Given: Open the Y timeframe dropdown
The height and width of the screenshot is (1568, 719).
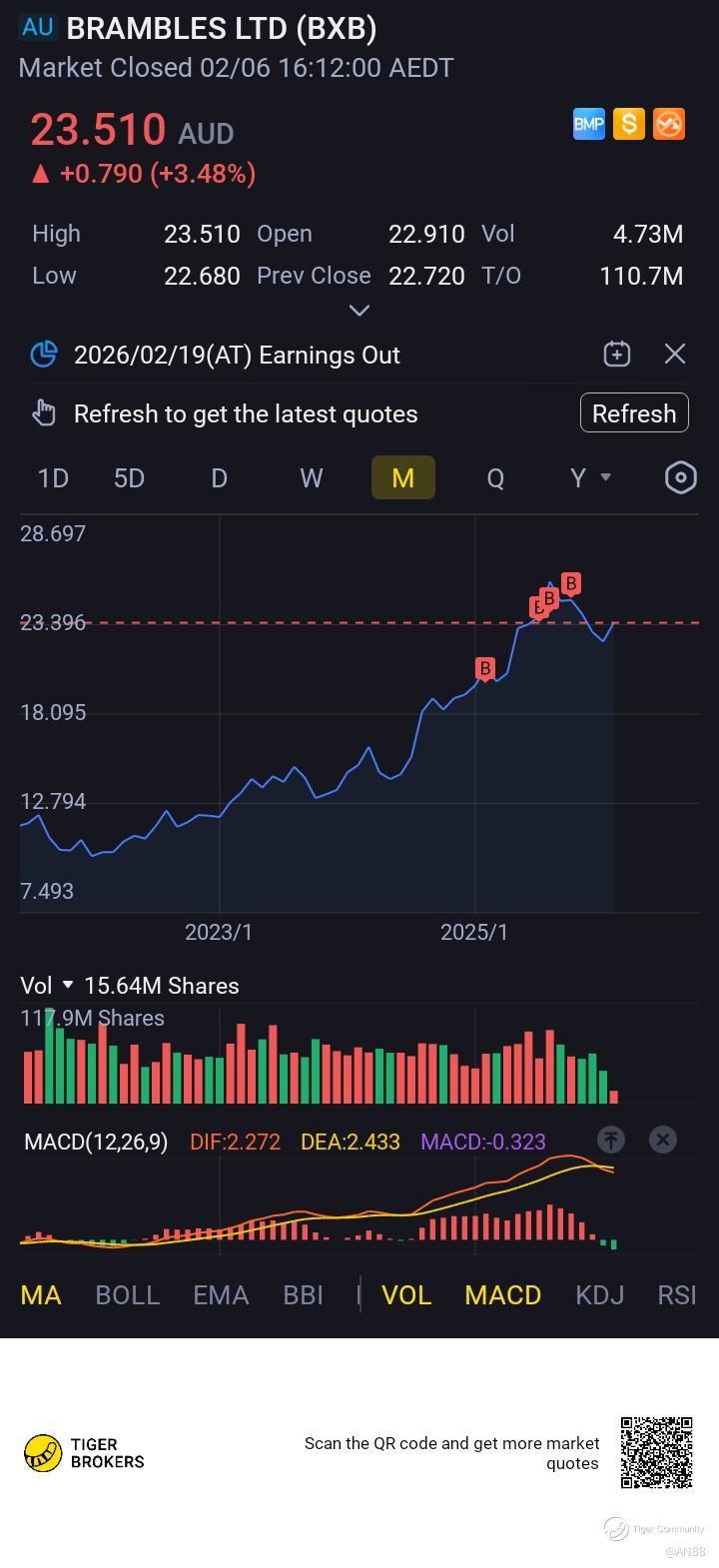Looking at the screenshot, I should (589, 478).
